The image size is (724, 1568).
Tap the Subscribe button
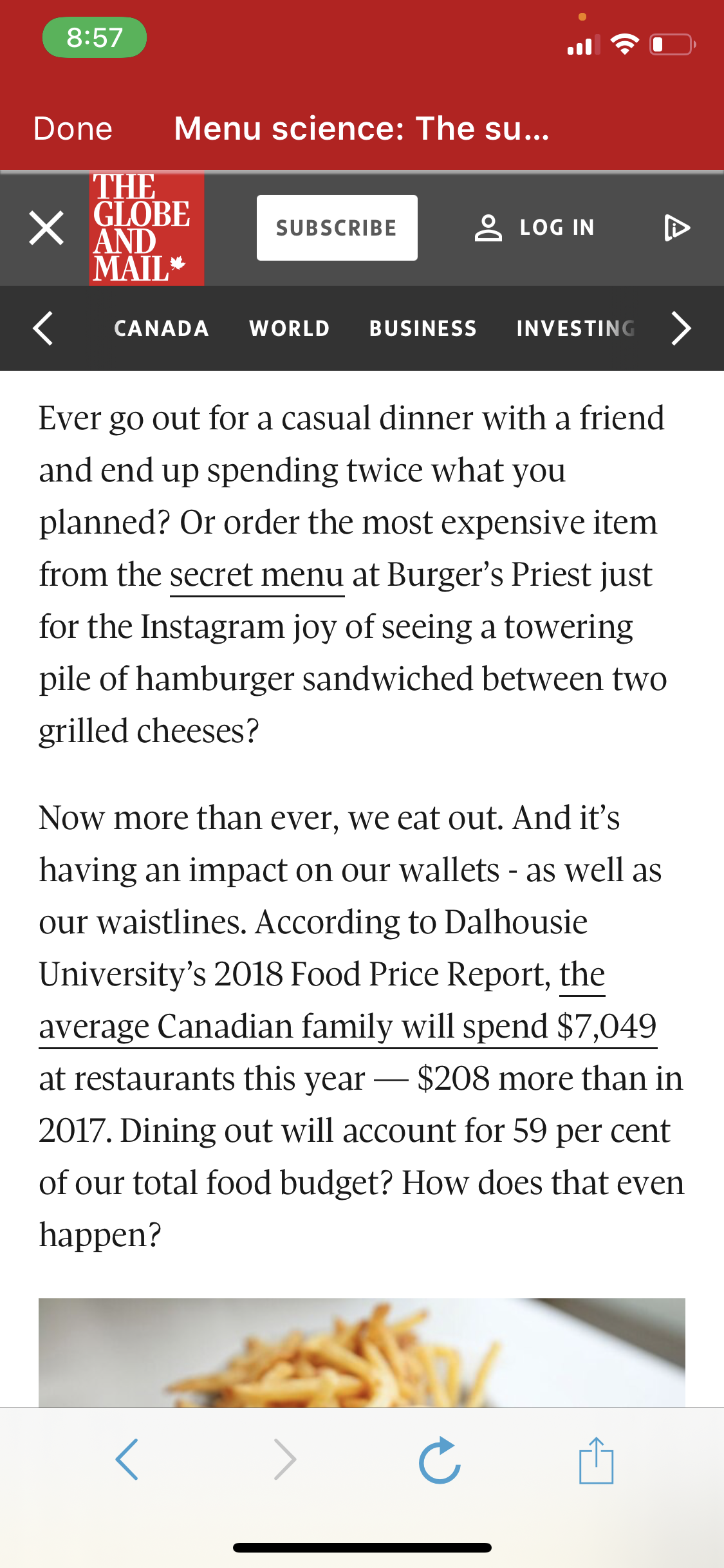337,228
